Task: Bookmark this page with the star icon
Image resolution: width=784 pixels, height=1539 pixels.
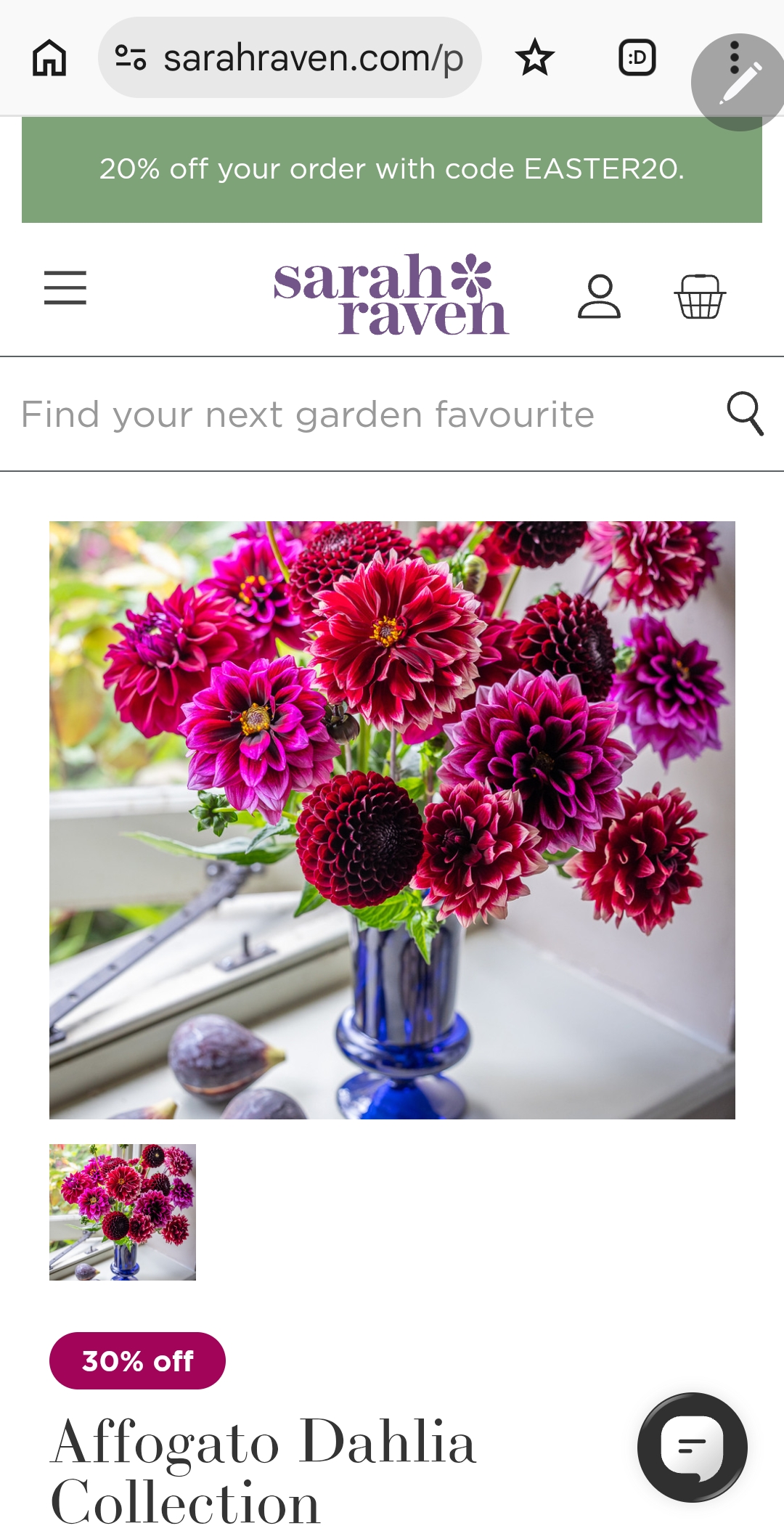Action: click(535, 58)
